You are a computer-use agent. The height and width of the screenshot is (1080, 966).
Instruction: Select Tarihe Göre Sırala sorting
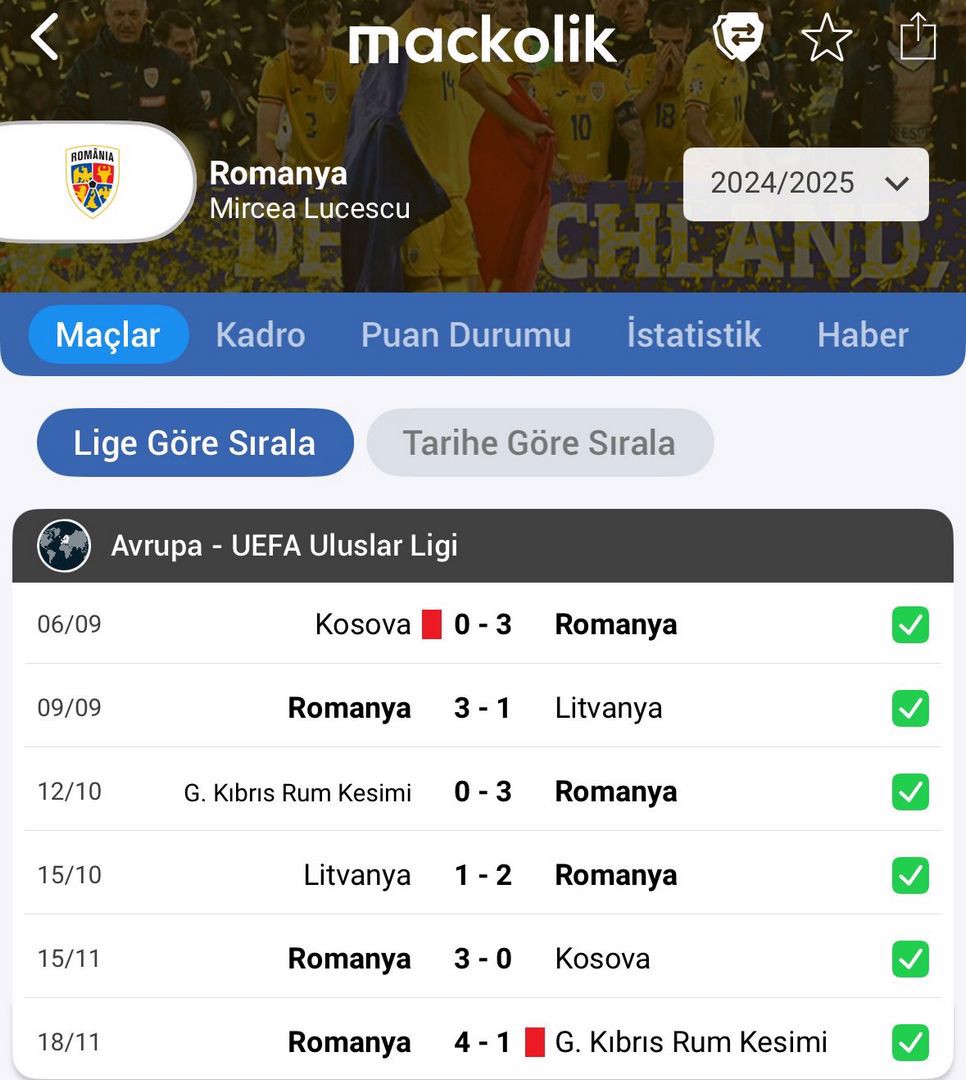click(539, 443)
